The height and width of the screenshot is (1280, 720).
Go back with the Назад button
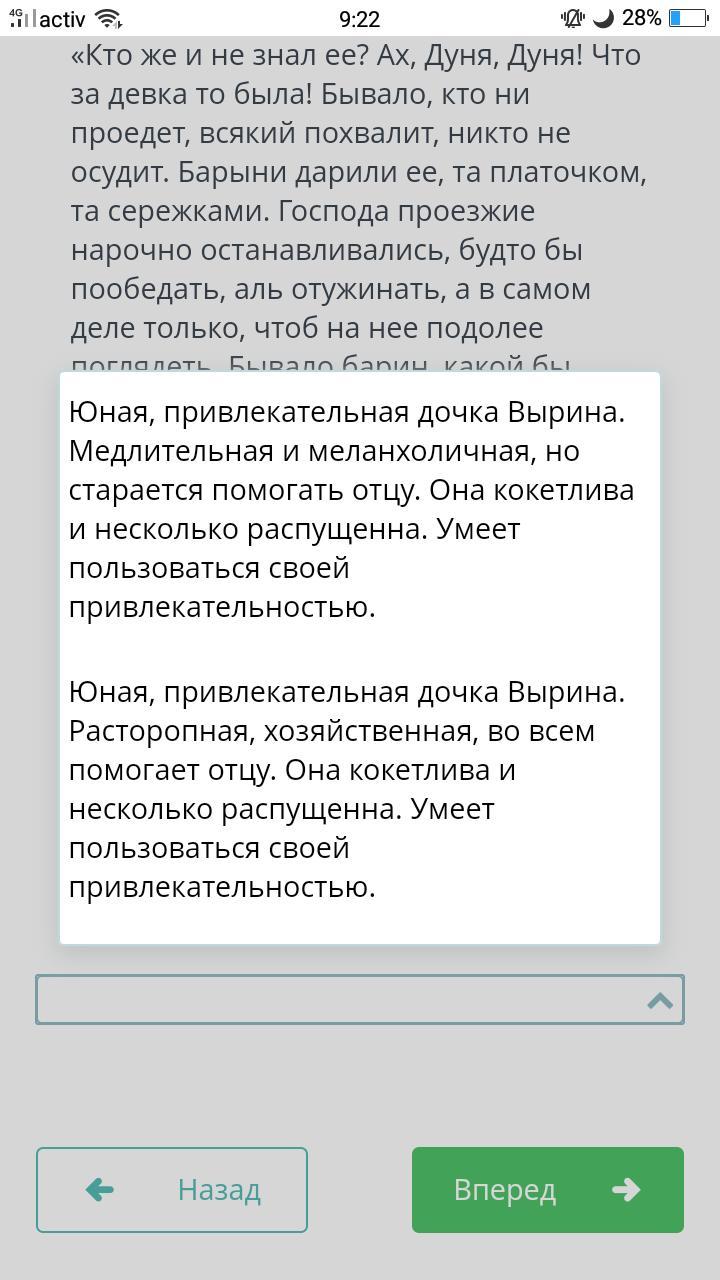tap(172, 1190)
